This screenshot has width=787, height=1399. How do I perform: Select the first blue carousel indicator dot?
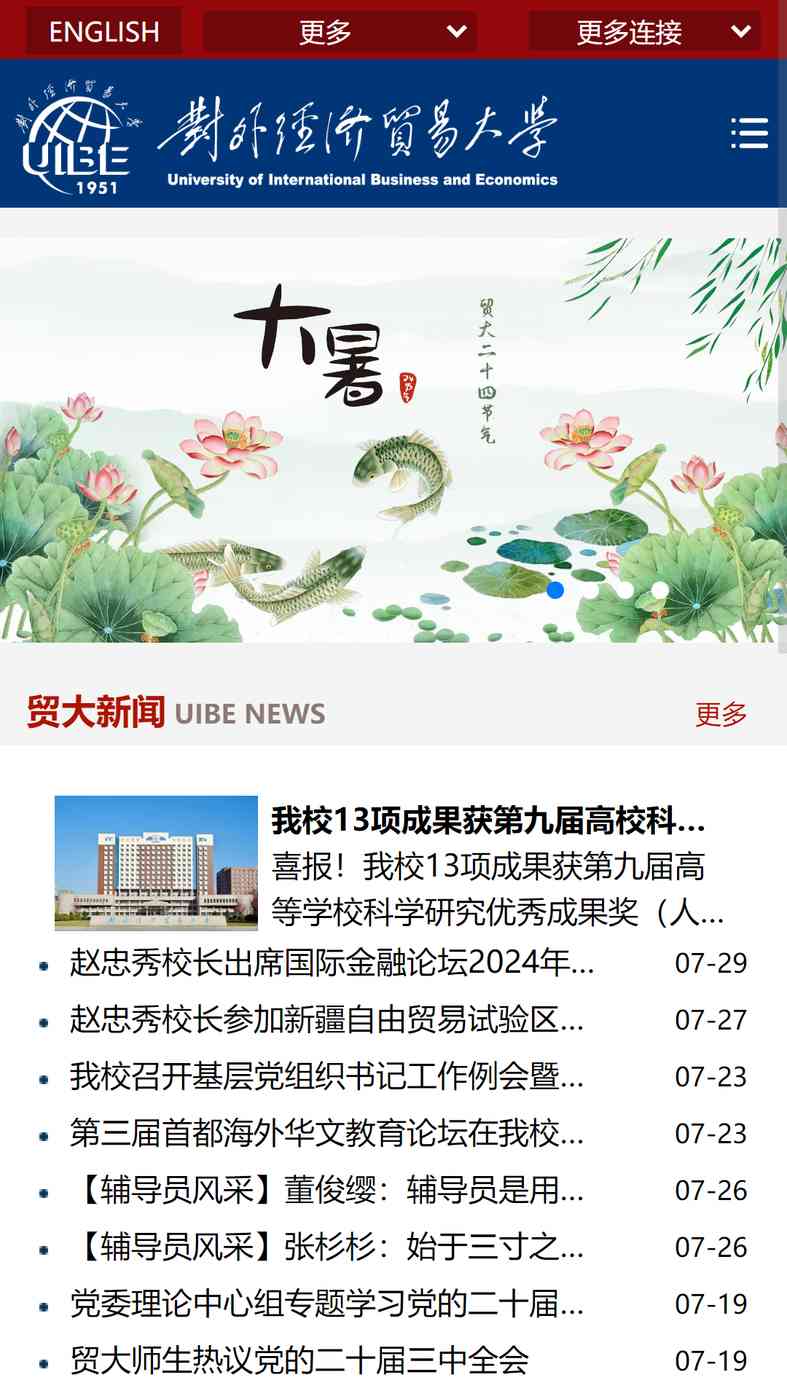pyautogui.click(x=556, y=590)
